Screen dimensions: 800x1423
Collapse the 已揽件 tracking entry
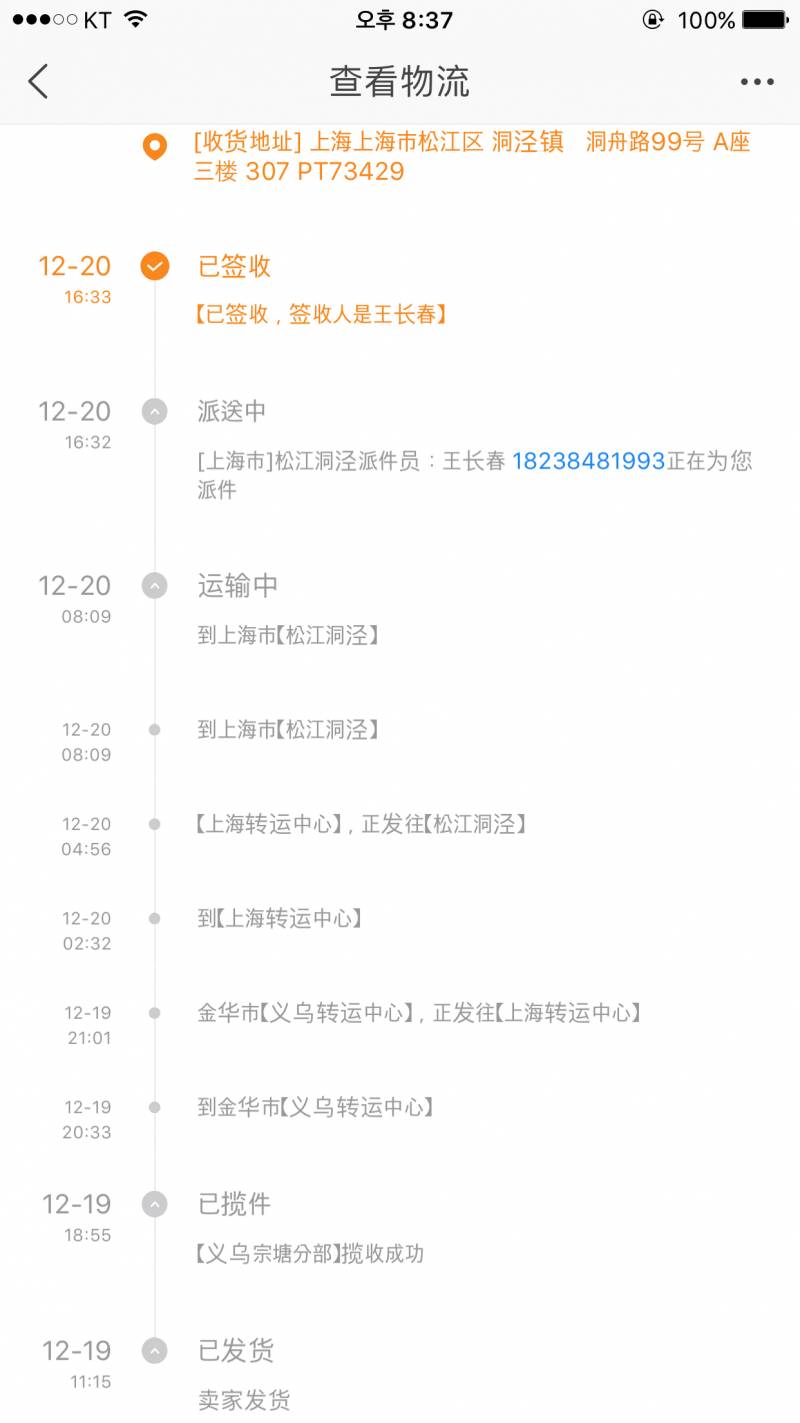point(154,1204)
